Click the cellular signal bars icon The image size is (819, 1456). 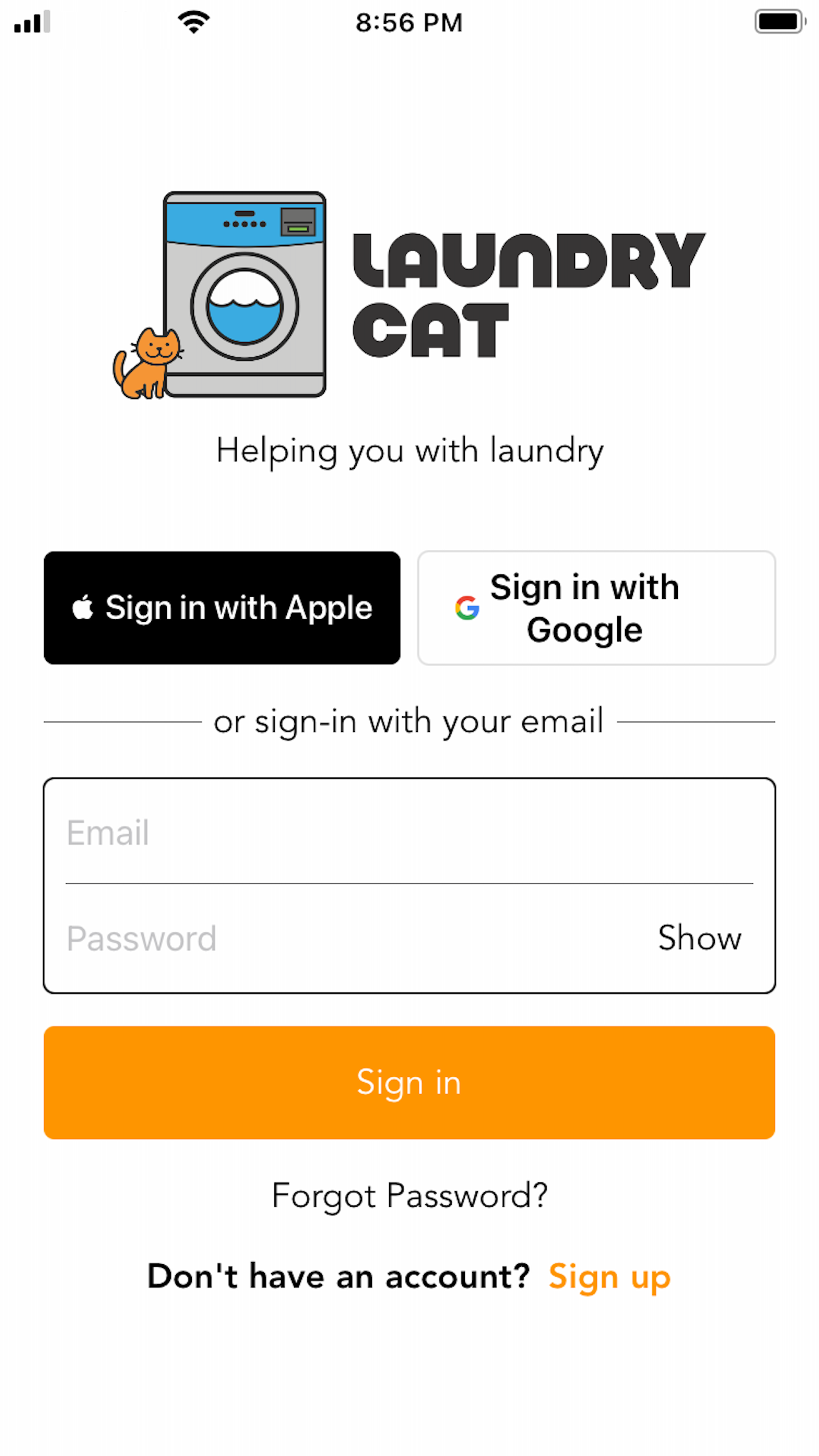pyautogui.click(x=30, y=22)
